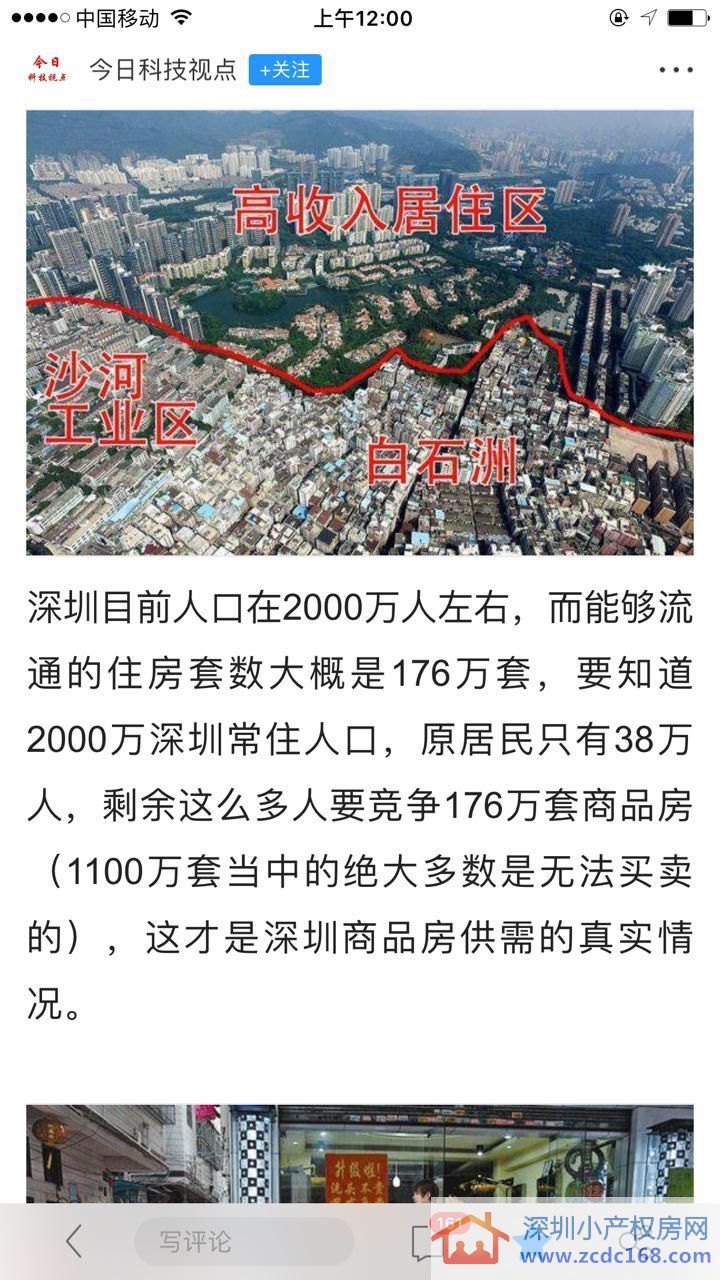Screen dimensions: 720x1280
Task: Open the street shop photo below the paragraph
Action: pos(359,1152)
